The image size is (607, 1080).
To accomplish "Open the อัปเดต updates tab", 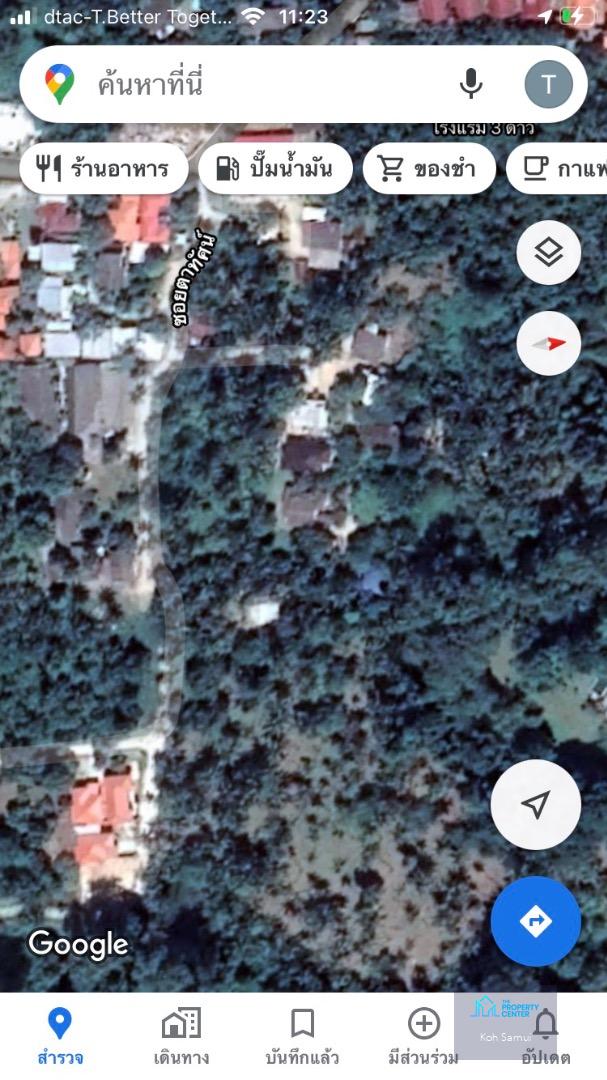I will tap(546, 1036).
